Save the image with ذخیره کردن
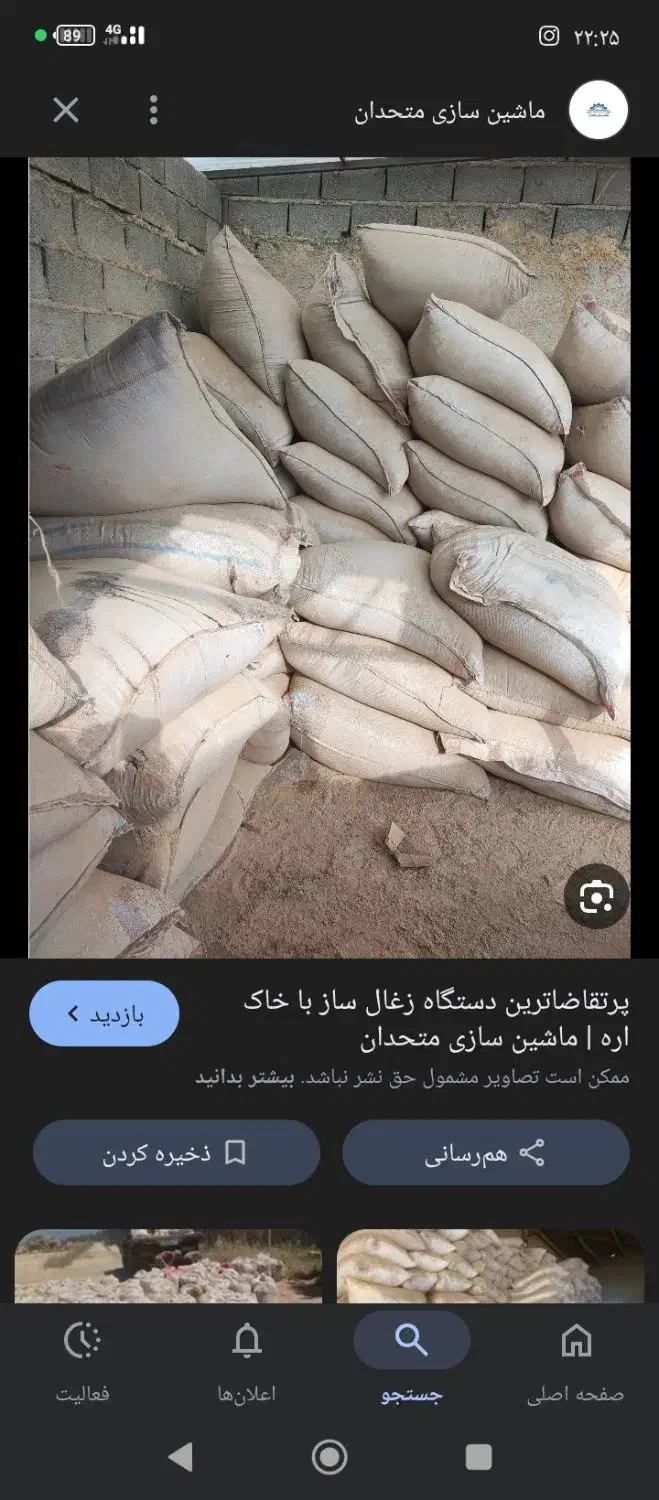Screen dimensions: 659x1500 coord(176,1153)
